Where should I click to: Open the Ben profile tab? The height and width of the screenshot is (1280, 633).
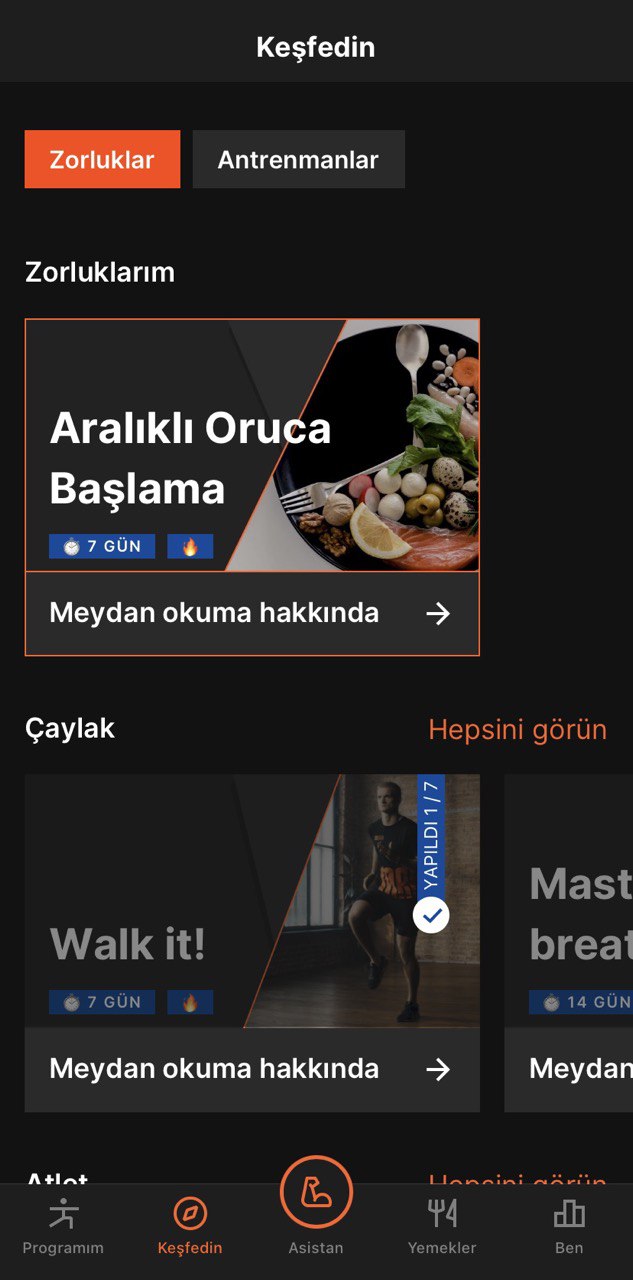[x=569, y=1226]
